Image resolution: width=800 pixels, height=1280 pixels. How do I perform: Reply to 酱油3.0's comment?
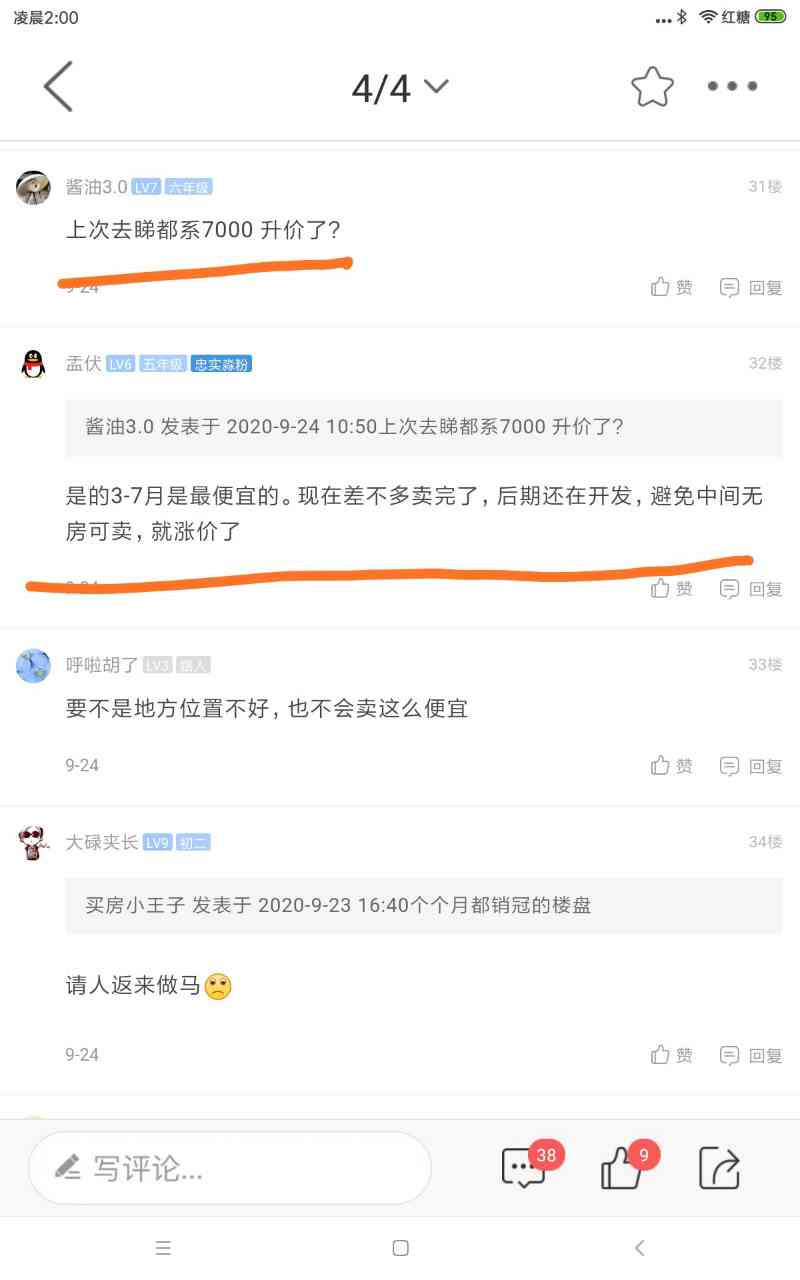coord(752,288)
